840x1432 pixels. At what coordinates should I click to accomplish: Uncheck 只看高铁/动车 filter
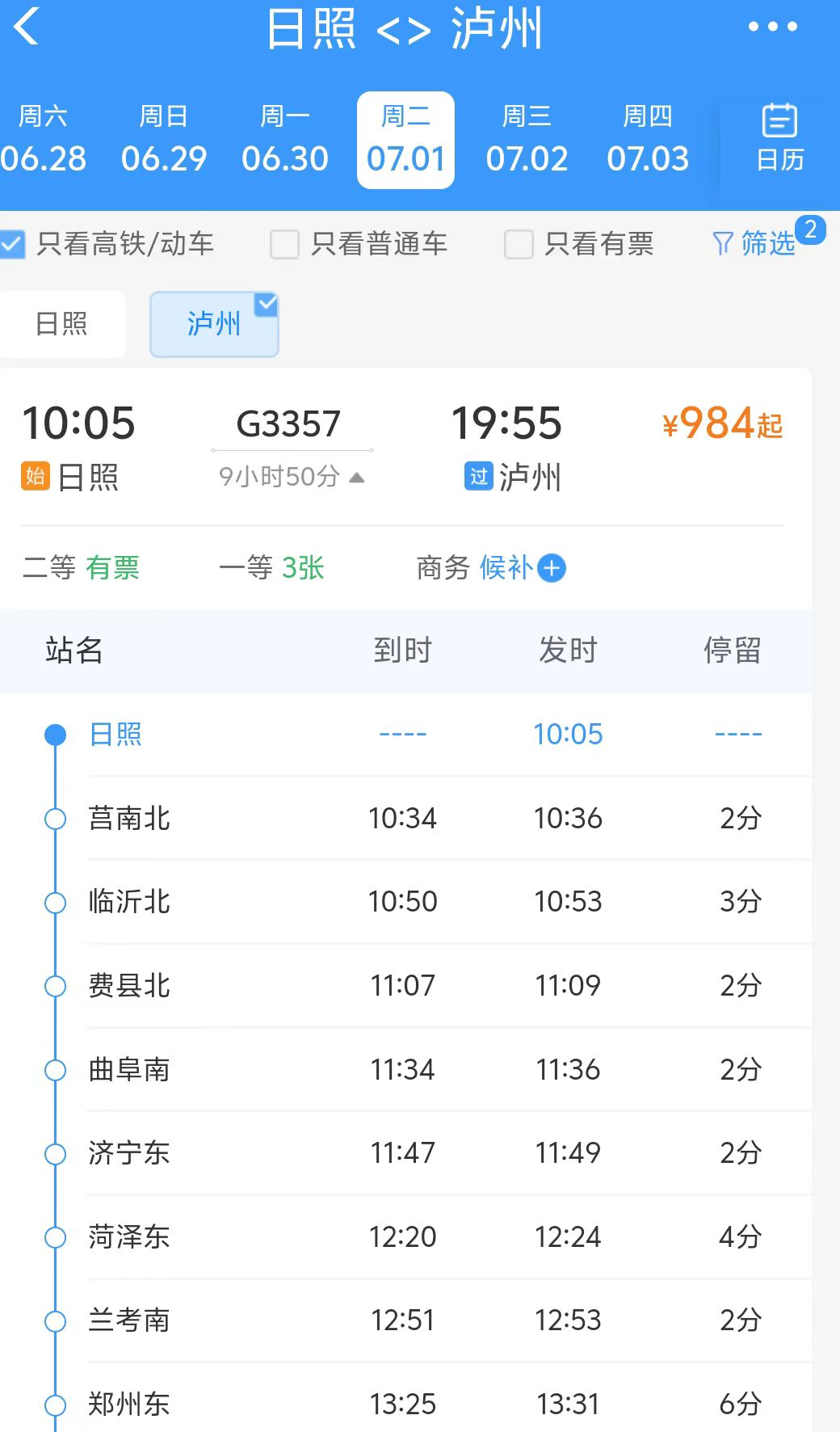point(13,244)
